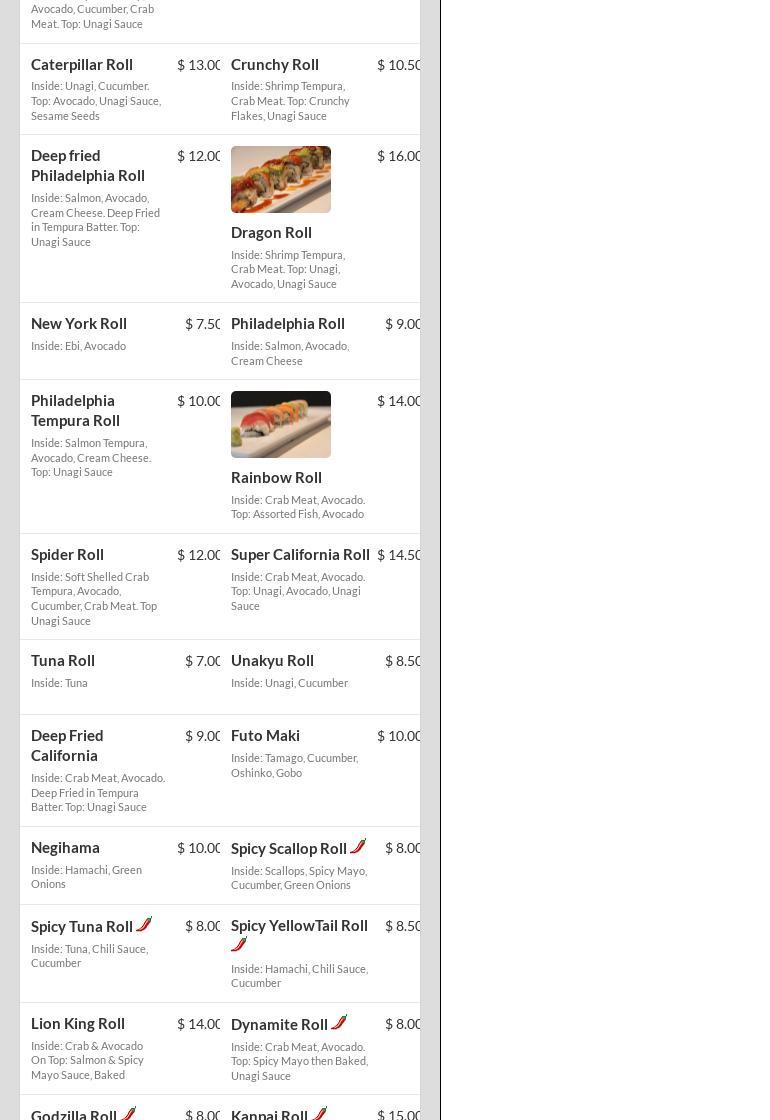View the Dragon Roll item

[x=271, y=232]
